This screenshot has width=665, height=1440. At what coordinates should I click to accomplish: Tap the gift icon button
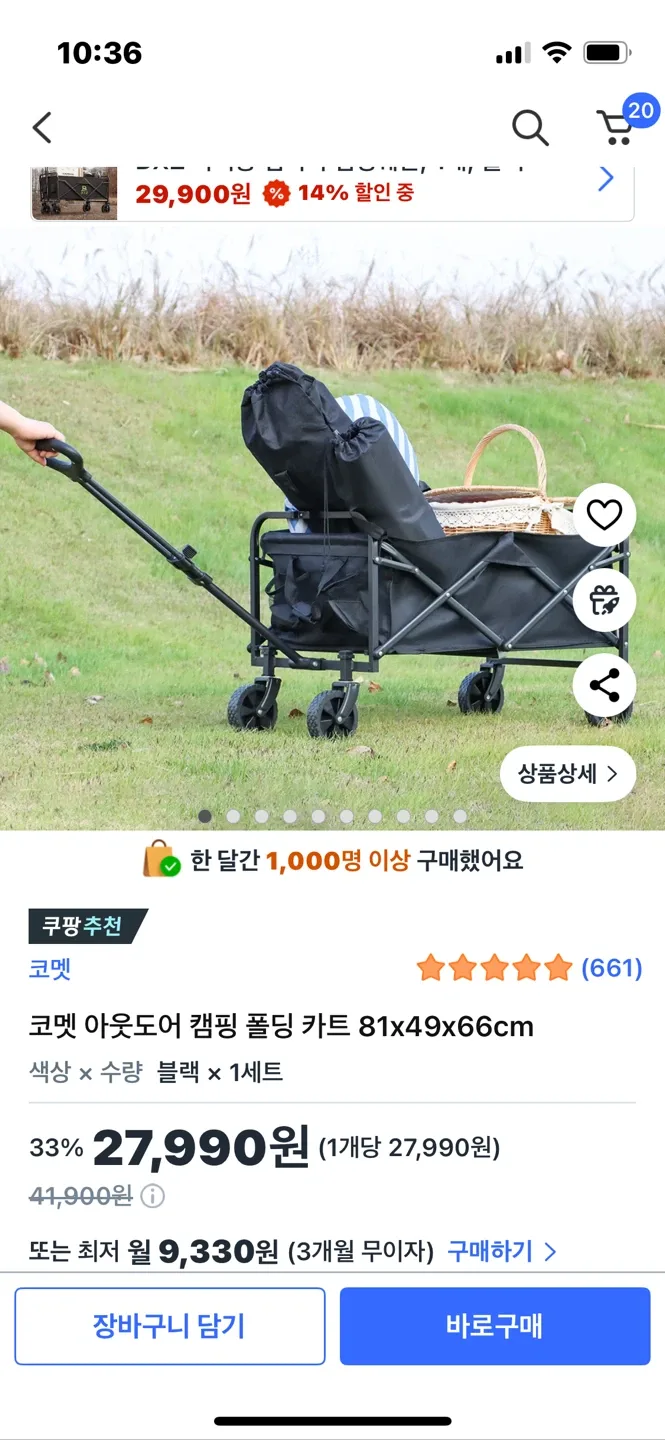click(x=604, y=600)
